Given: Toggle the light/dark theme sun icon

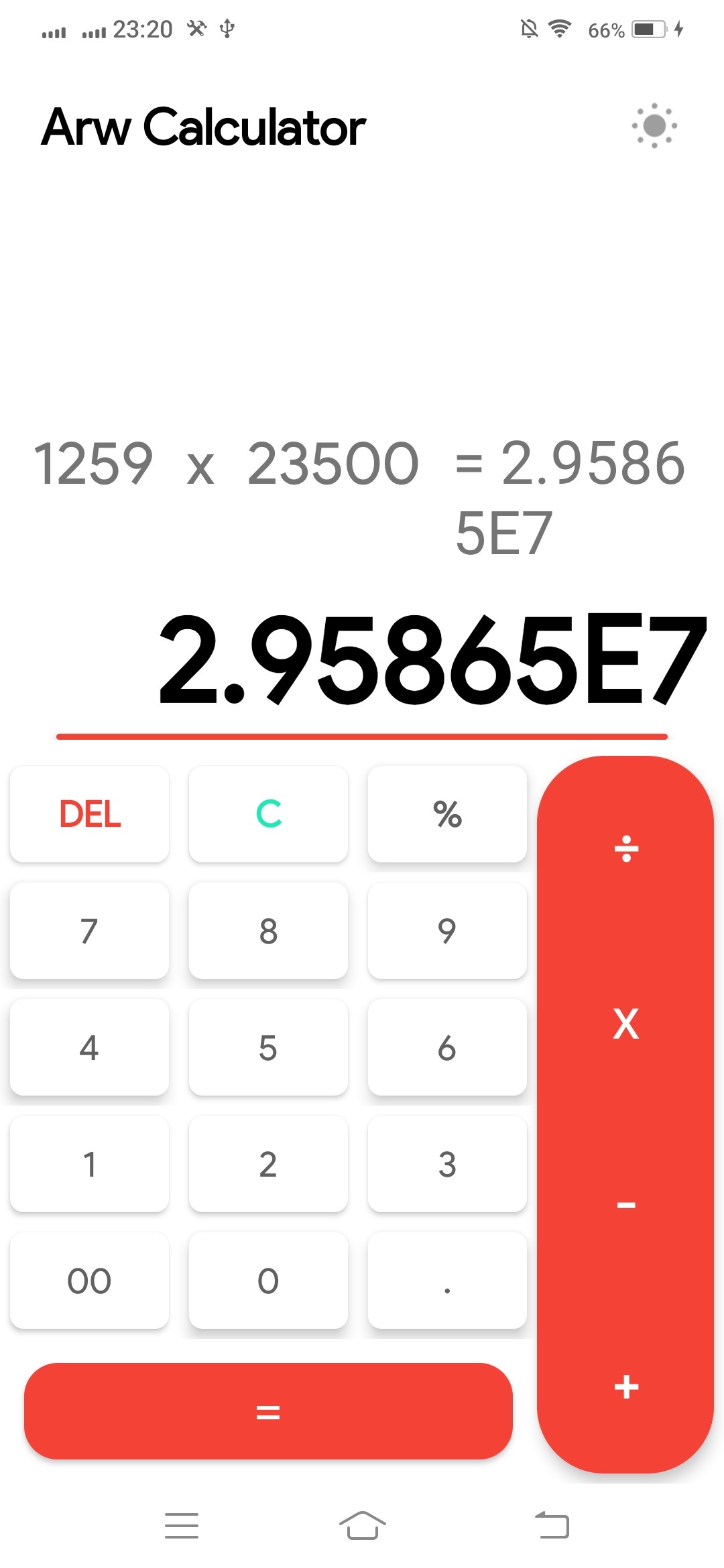Looking at the screenshot, I should click(x=654, y=126).
